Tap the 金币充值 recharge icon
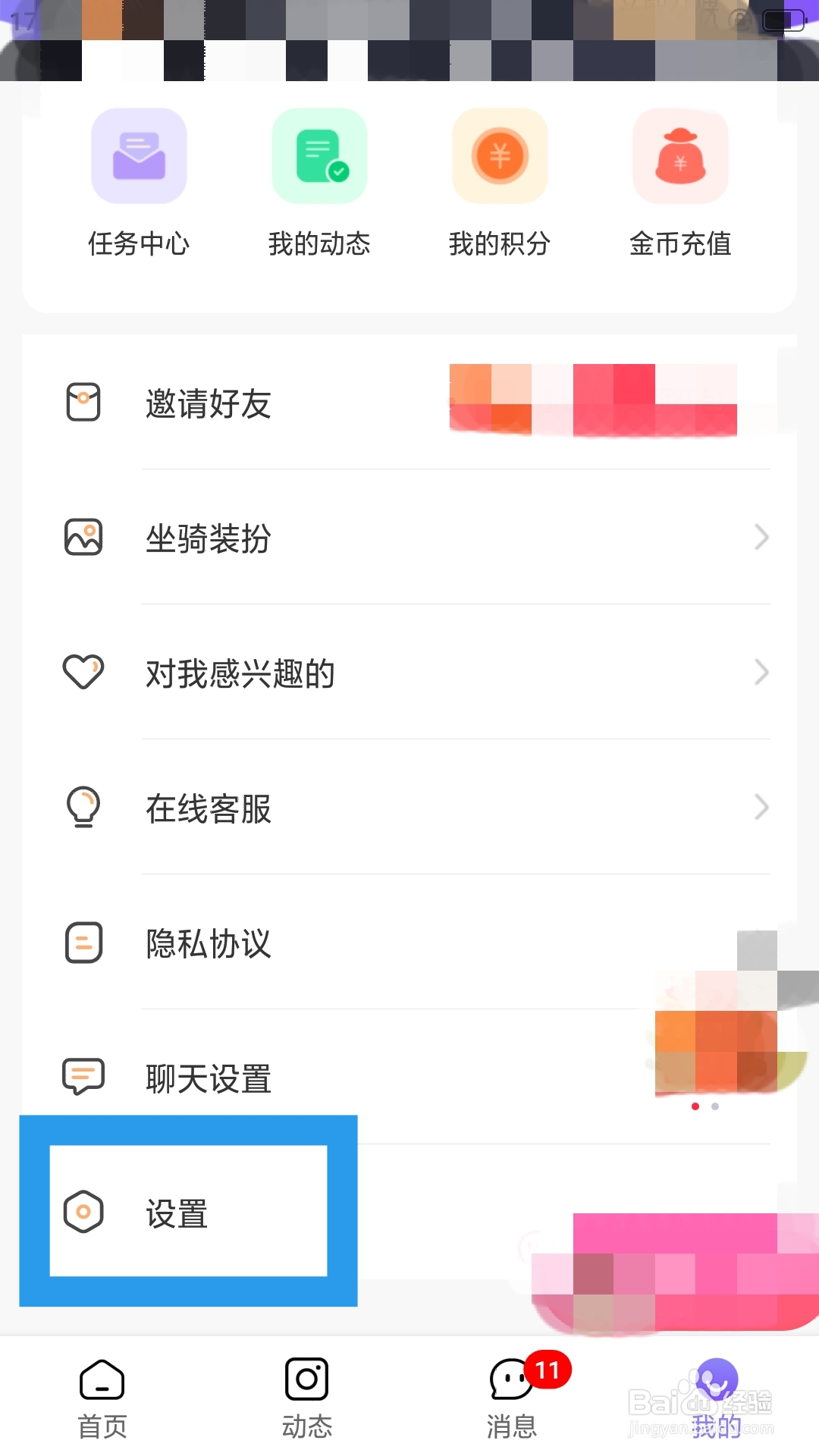Screen dimensions: 819x1456 pos(680,155)
